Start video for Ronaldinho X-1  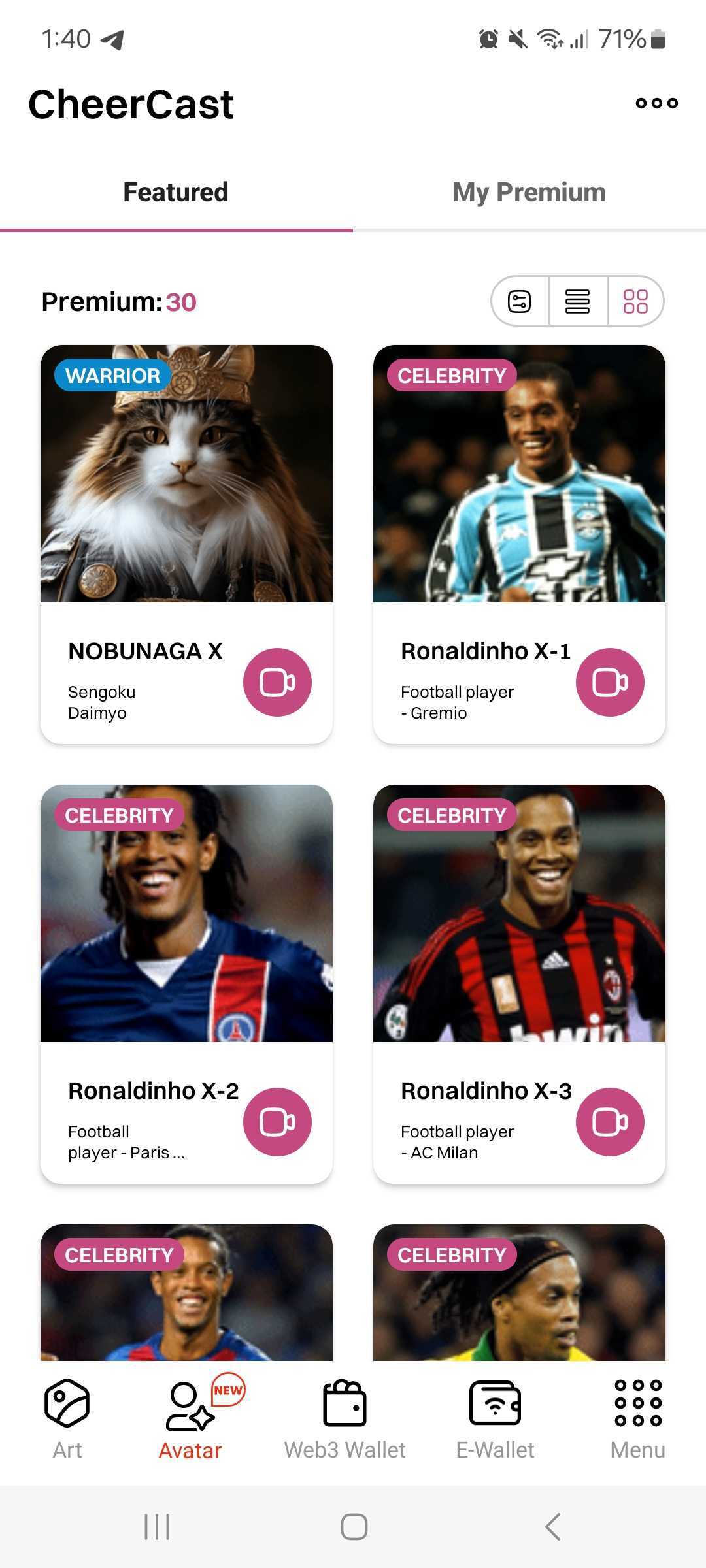(610, 682)
